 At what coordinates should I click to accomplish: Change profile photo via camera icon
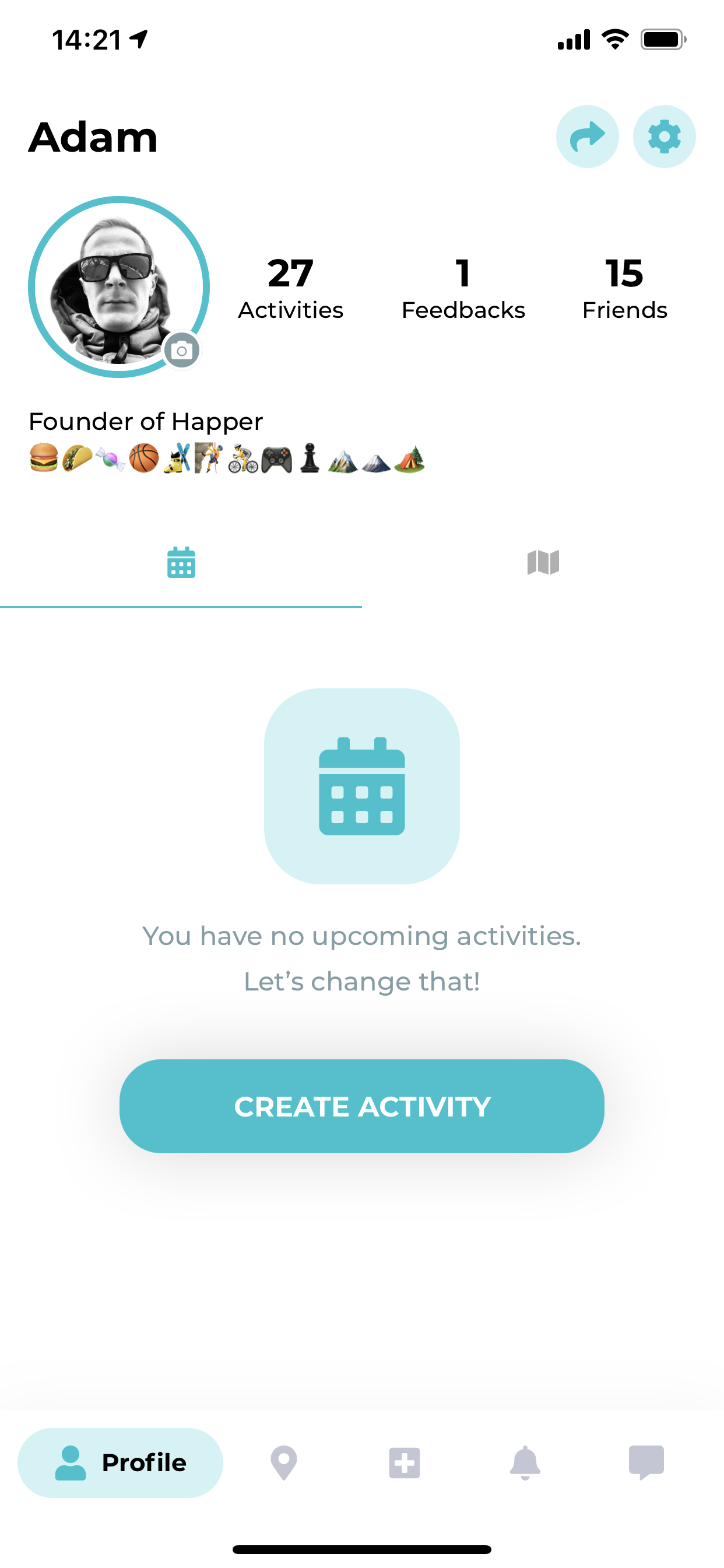pyautogui.click(x=181, y=351)
